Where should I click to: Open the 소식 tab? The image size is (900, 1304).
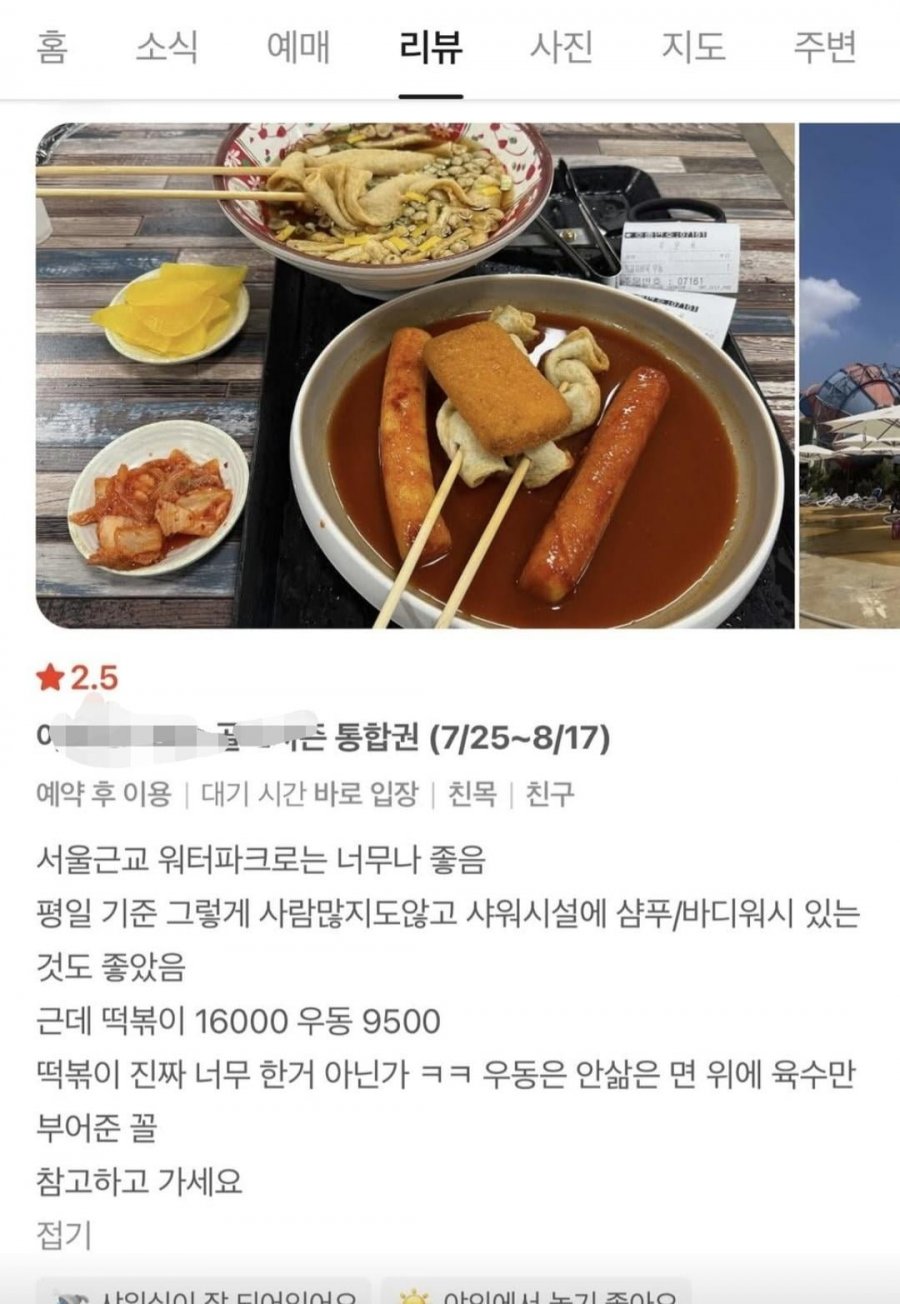(167, 47)
